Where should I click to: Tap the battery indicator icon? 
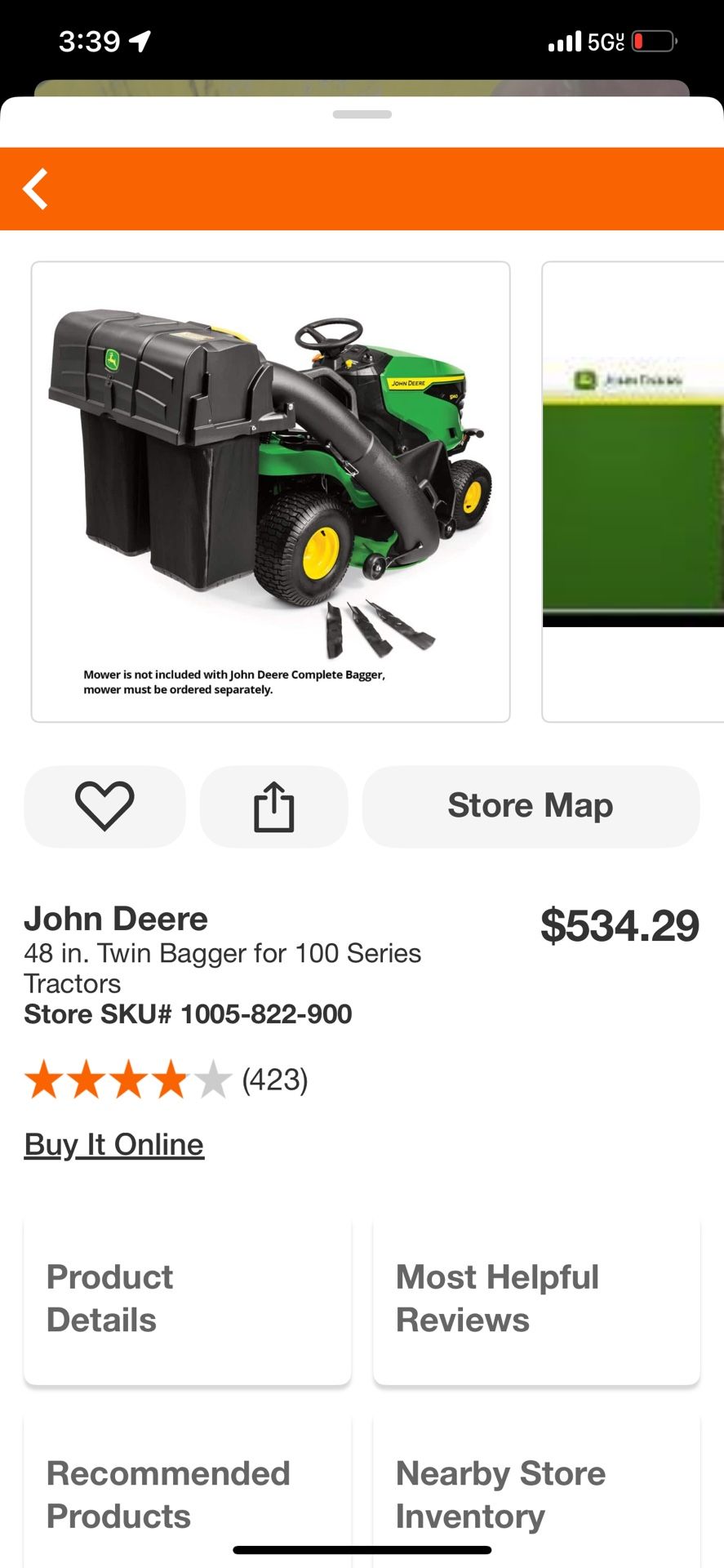click(649, 39)
